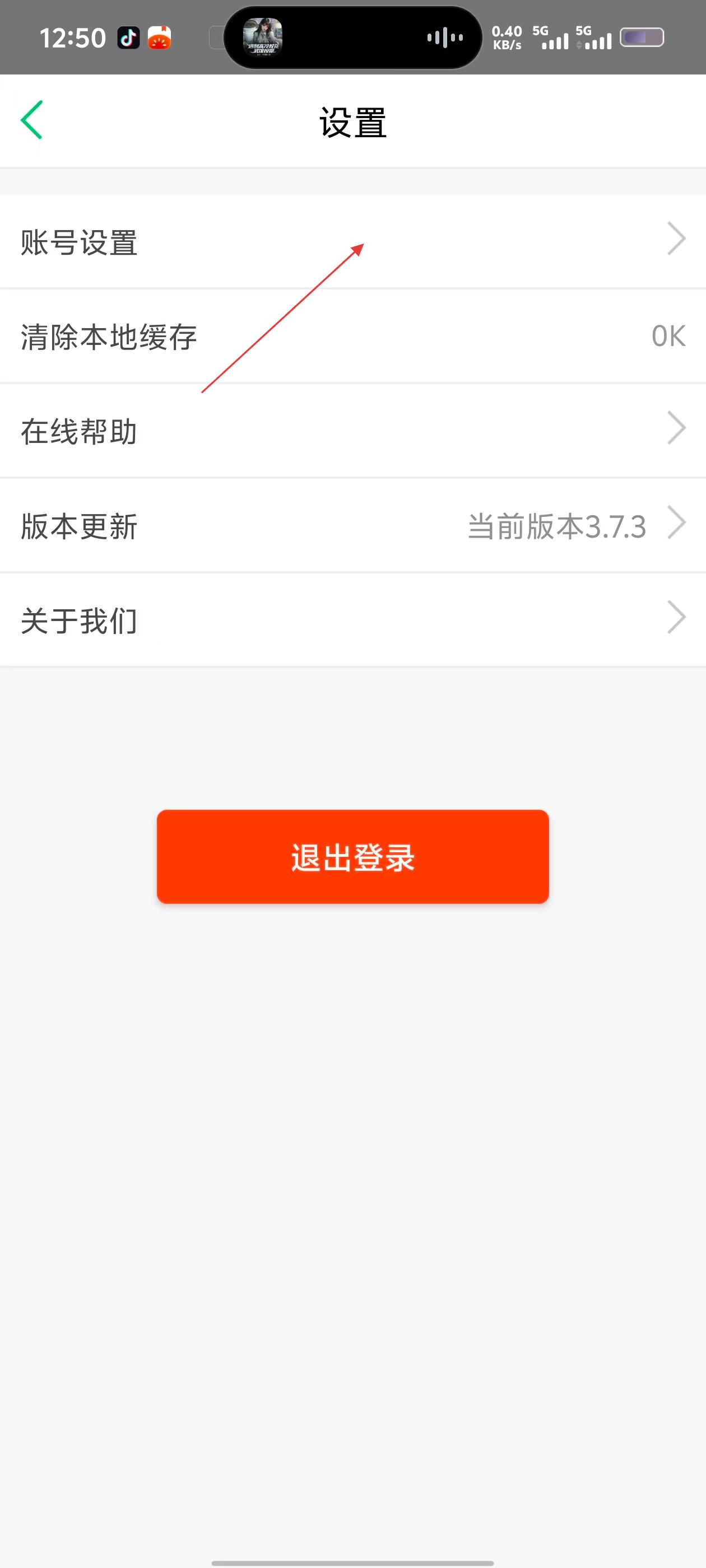Go back using the green arrow

(x=32, y=120)
